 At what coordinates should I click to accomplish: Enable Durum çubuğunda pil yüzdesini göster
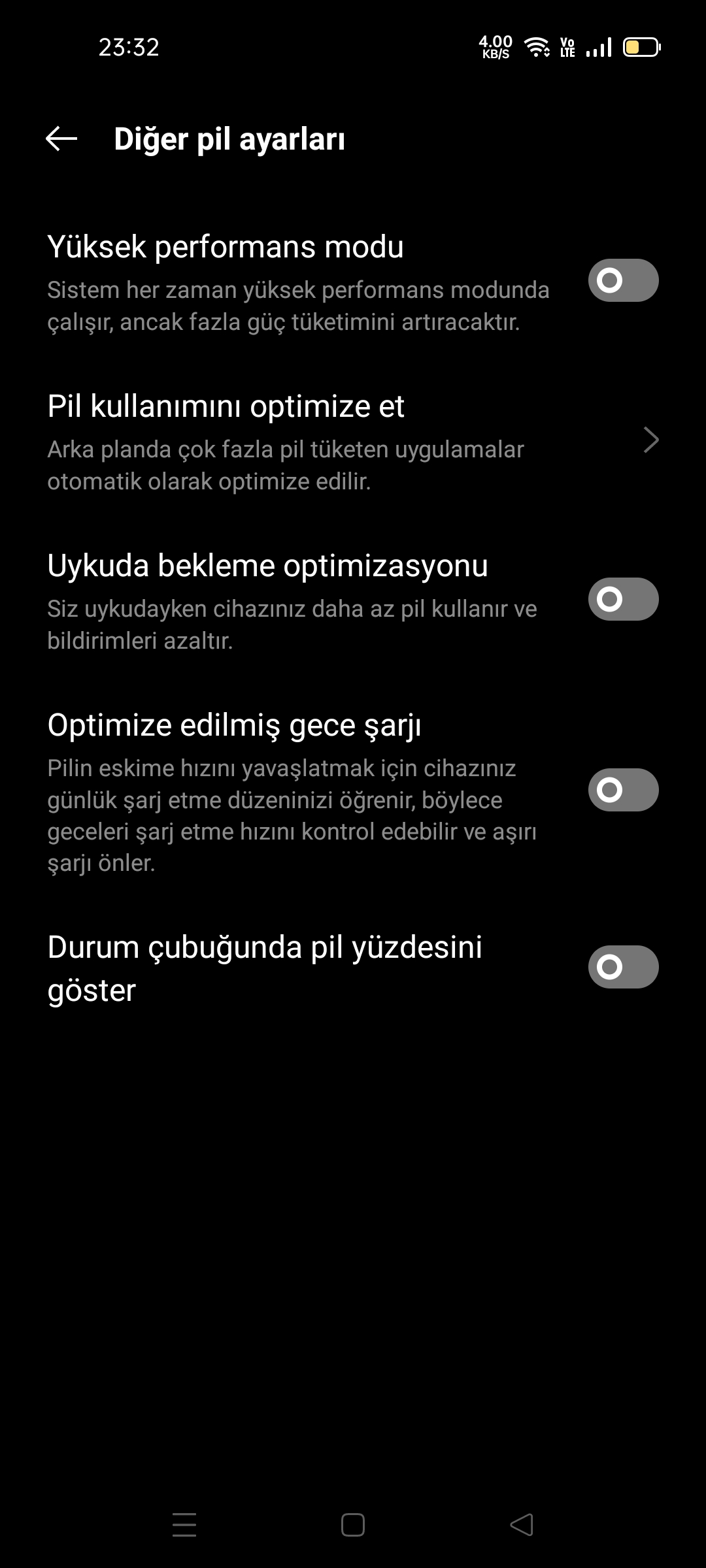623,967
